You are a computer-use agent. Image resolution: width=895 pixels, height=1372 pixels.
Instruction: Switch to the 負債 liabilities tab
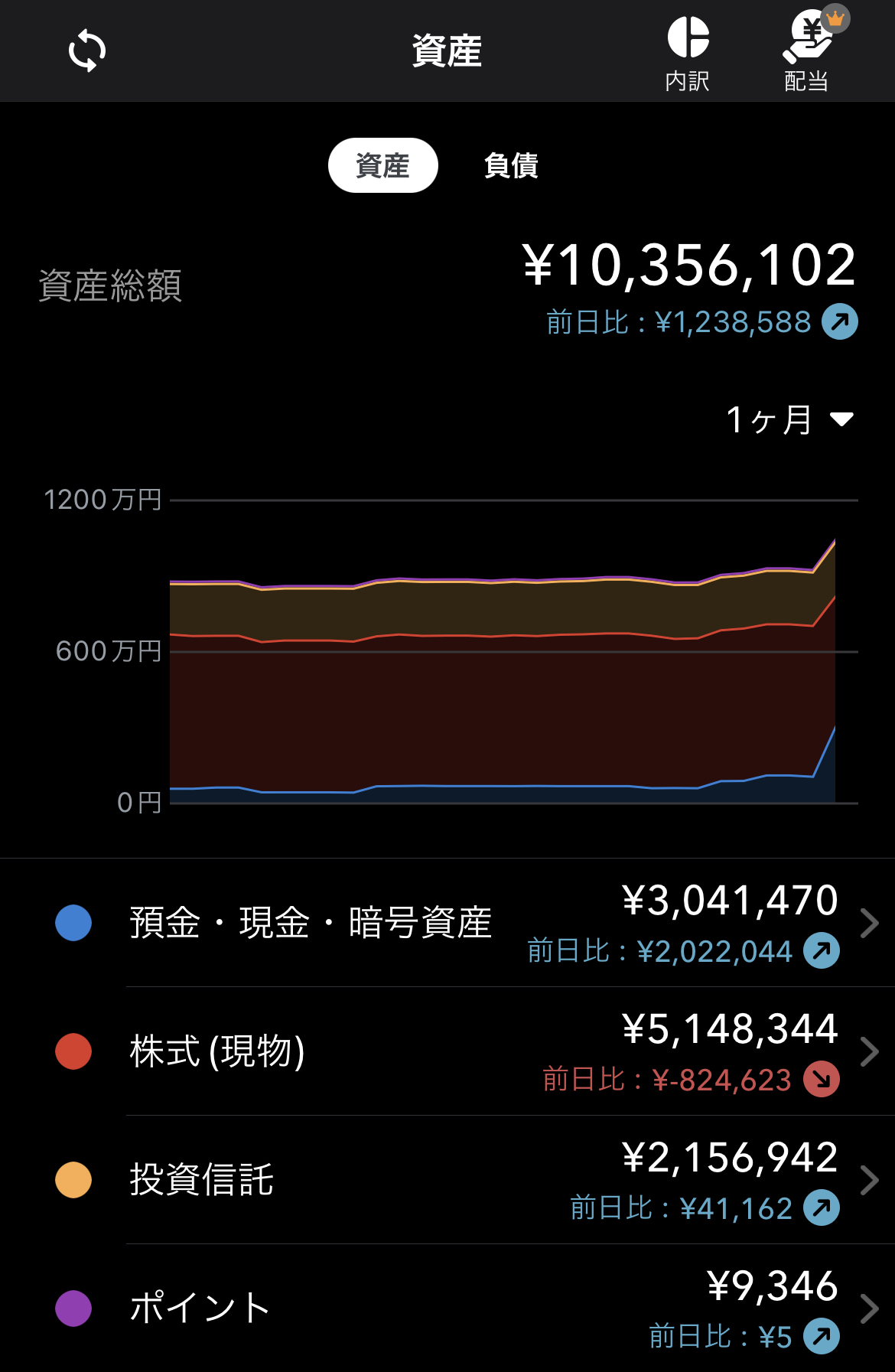pos(511,165)
